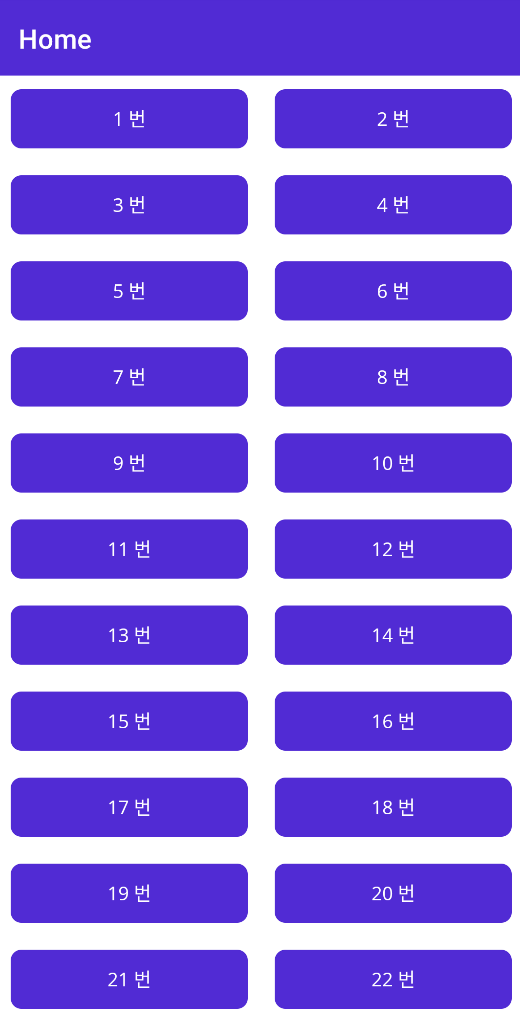Open the 7 번 button
The height and width of the screenshot is (1028, 520).
(x=129, y=377)
